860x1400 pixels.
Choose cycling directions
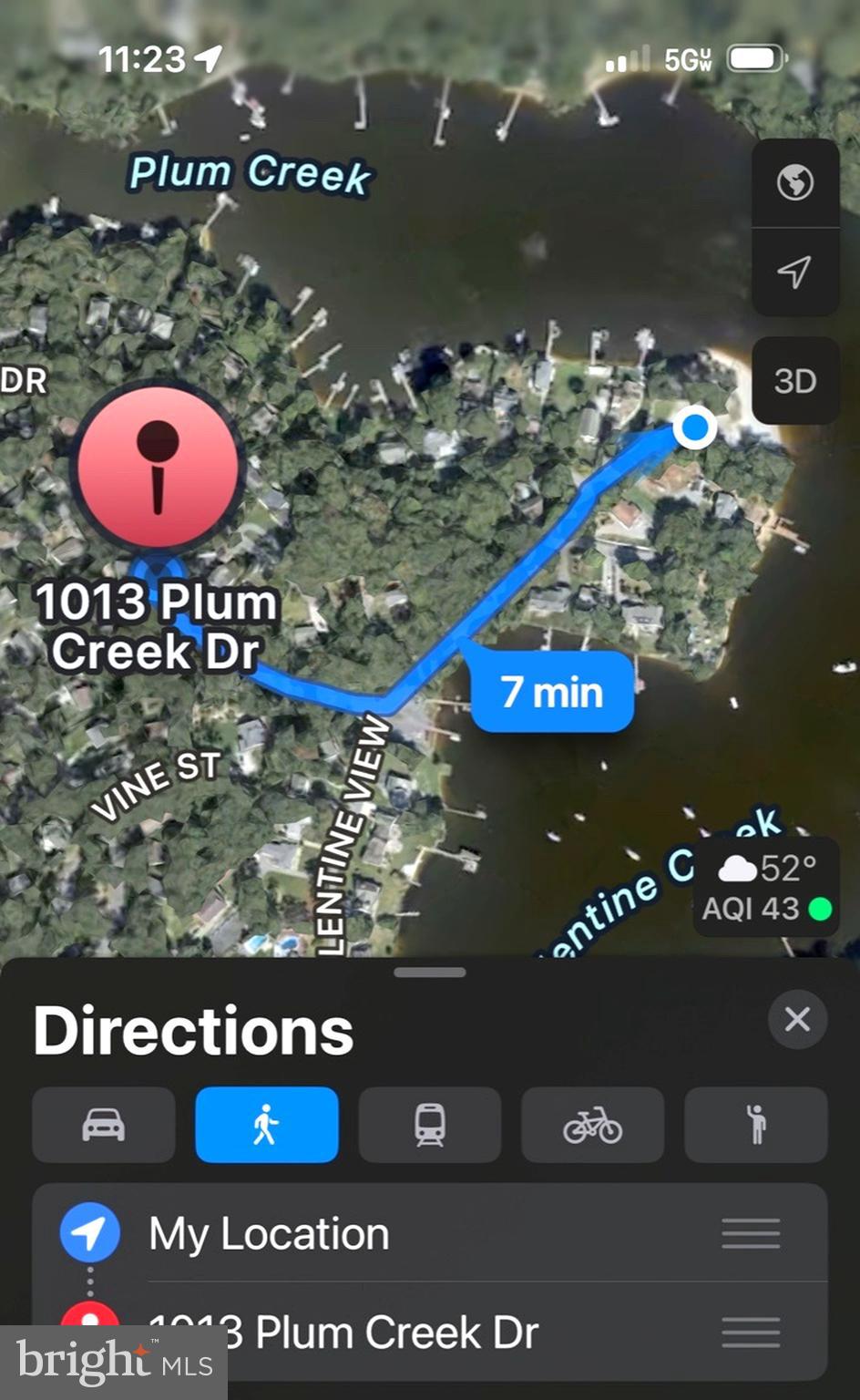pyautogui.click(x=592, y=1125)
